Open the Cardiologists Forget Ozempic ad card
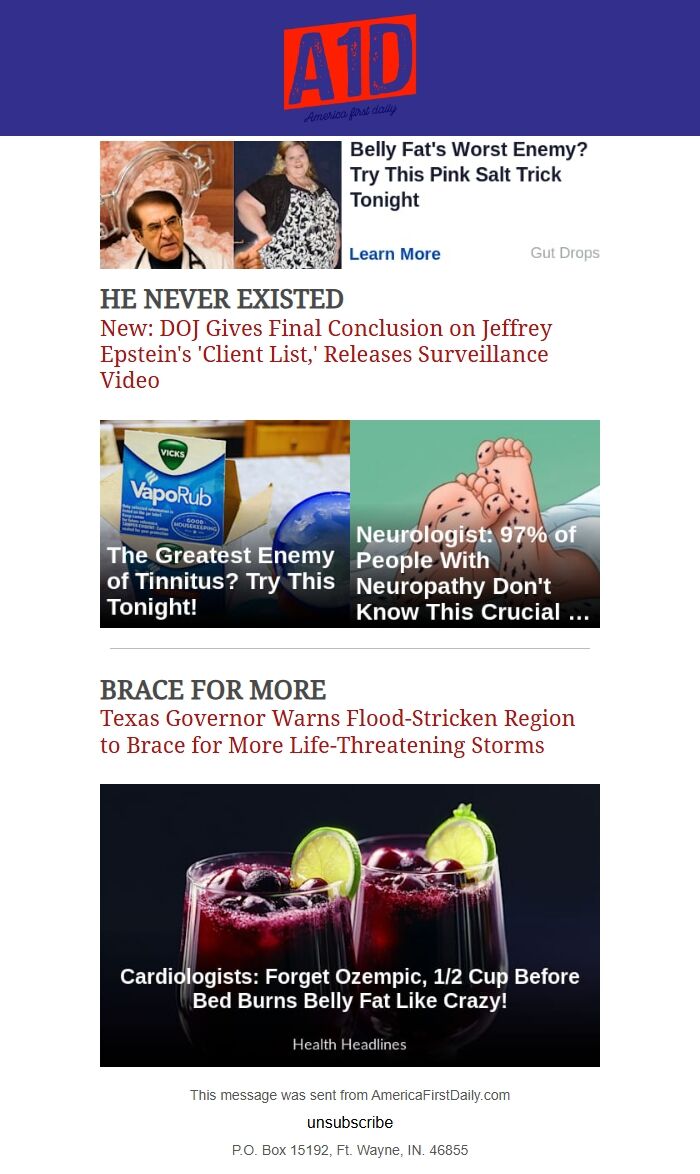 click(x=349, y=924)
